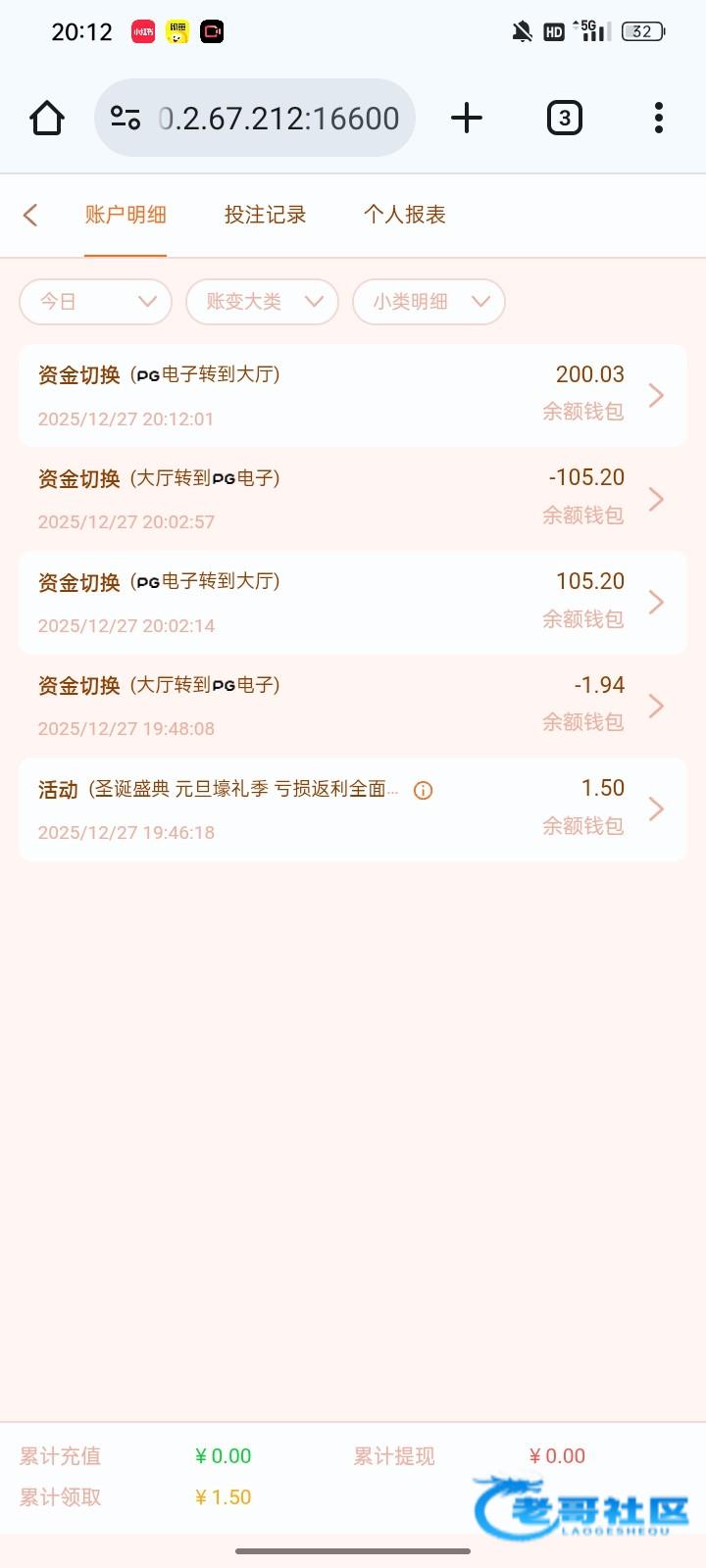
Task: Open the 200.03 transfer record at 20:12:01
Action: pyautogui.click(x=352, y=396)
